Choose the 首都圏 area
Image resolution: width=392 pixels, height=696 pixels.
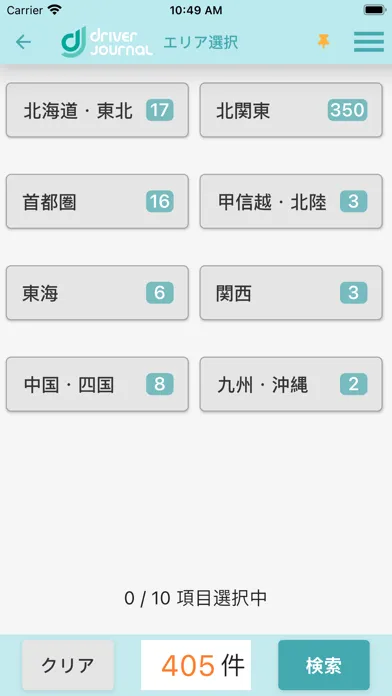click(x=97, y=202)
